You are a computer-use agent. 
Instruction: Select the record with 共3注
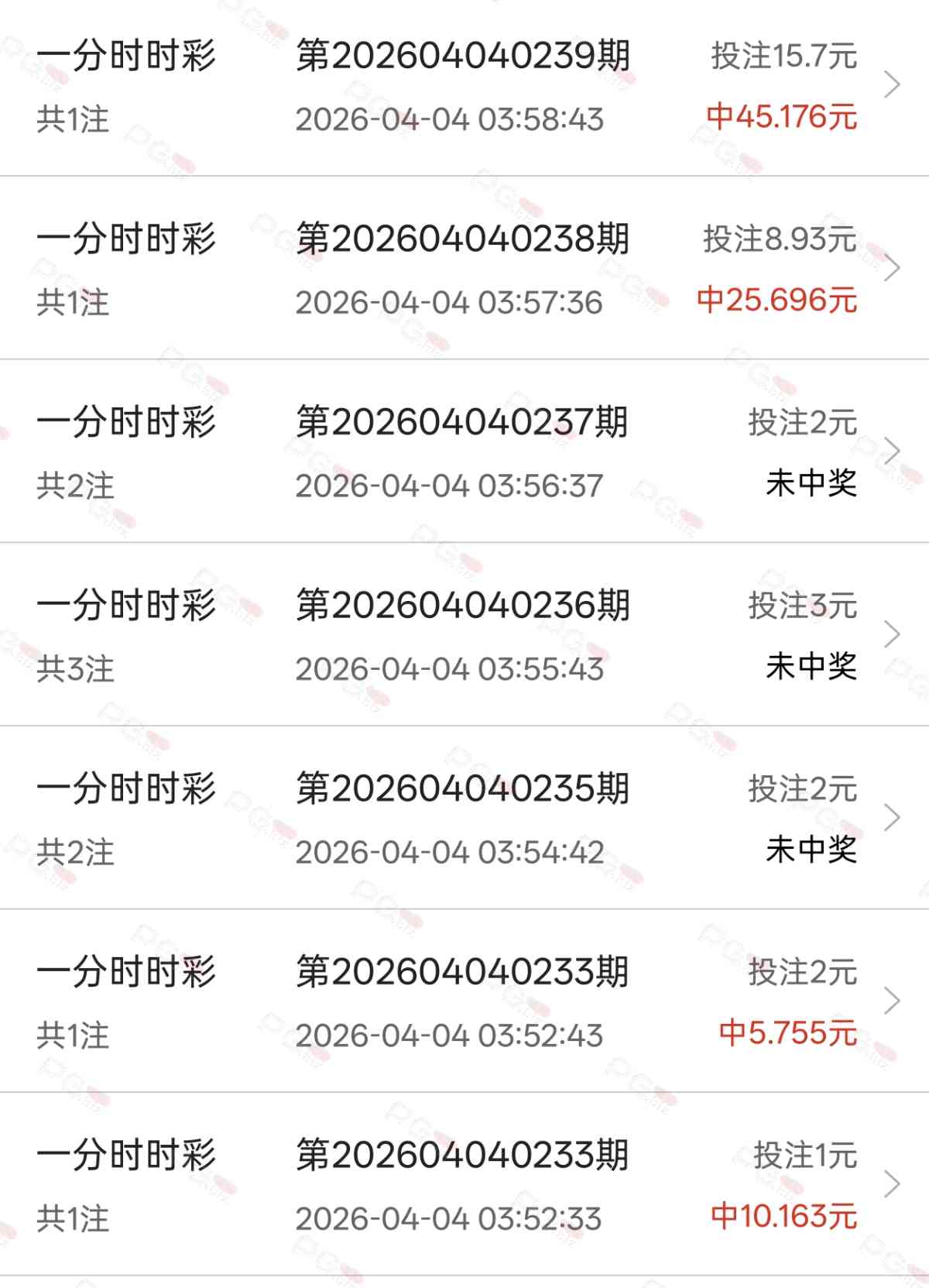coord(463,635)
